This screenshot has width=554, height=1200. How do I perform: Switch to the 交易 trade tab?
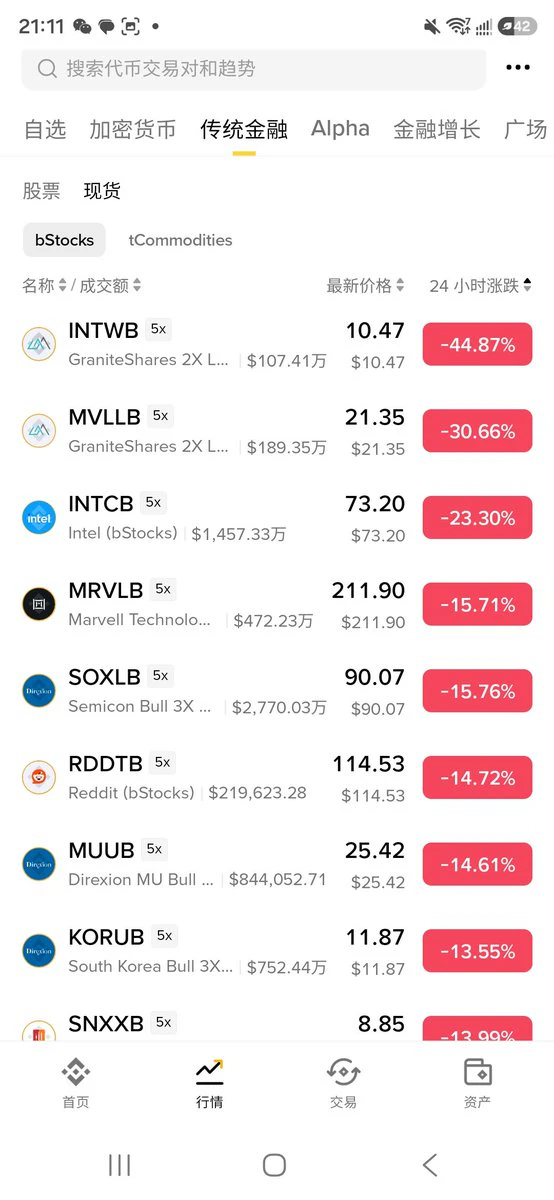(x=343, y=1083)
